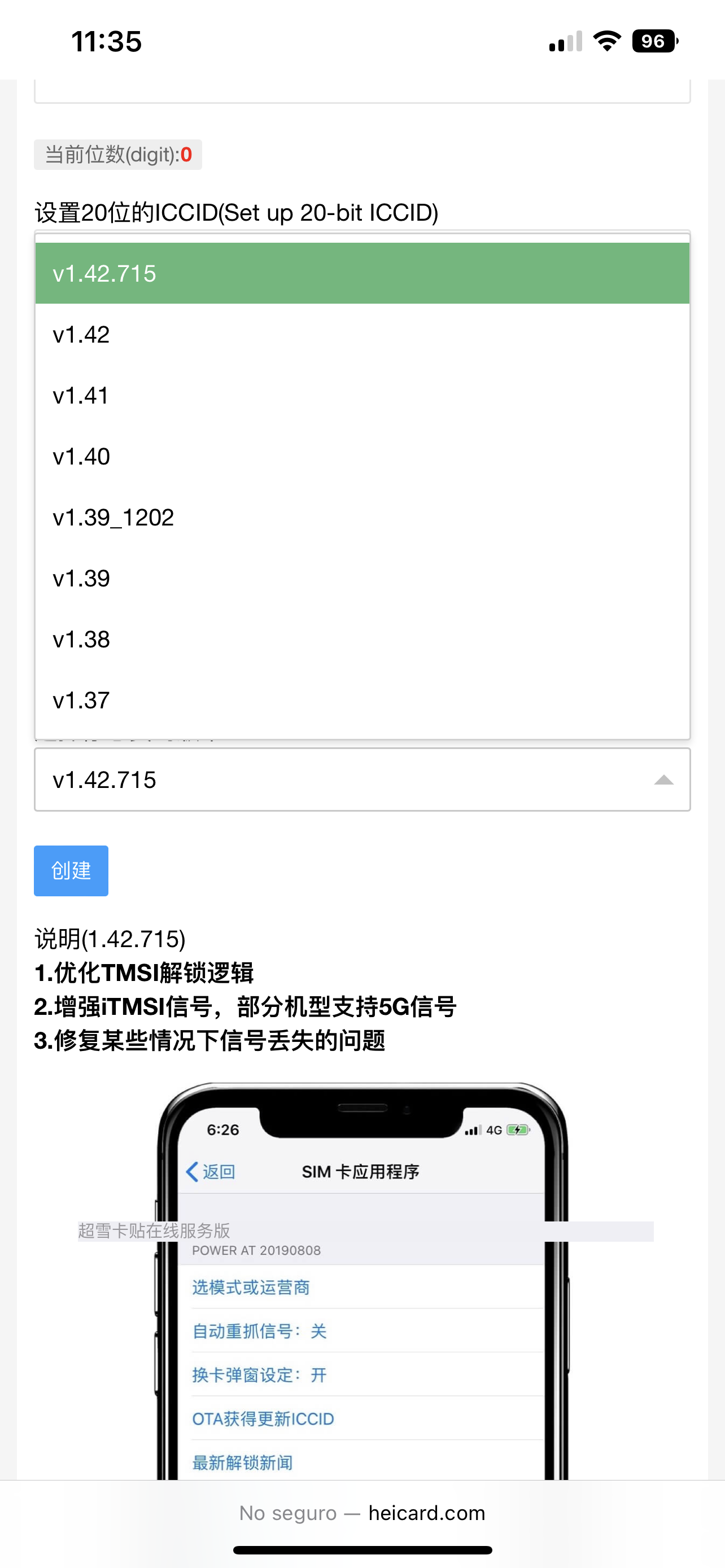
Task: Select the v1.39 option
Action: [362, 577]
